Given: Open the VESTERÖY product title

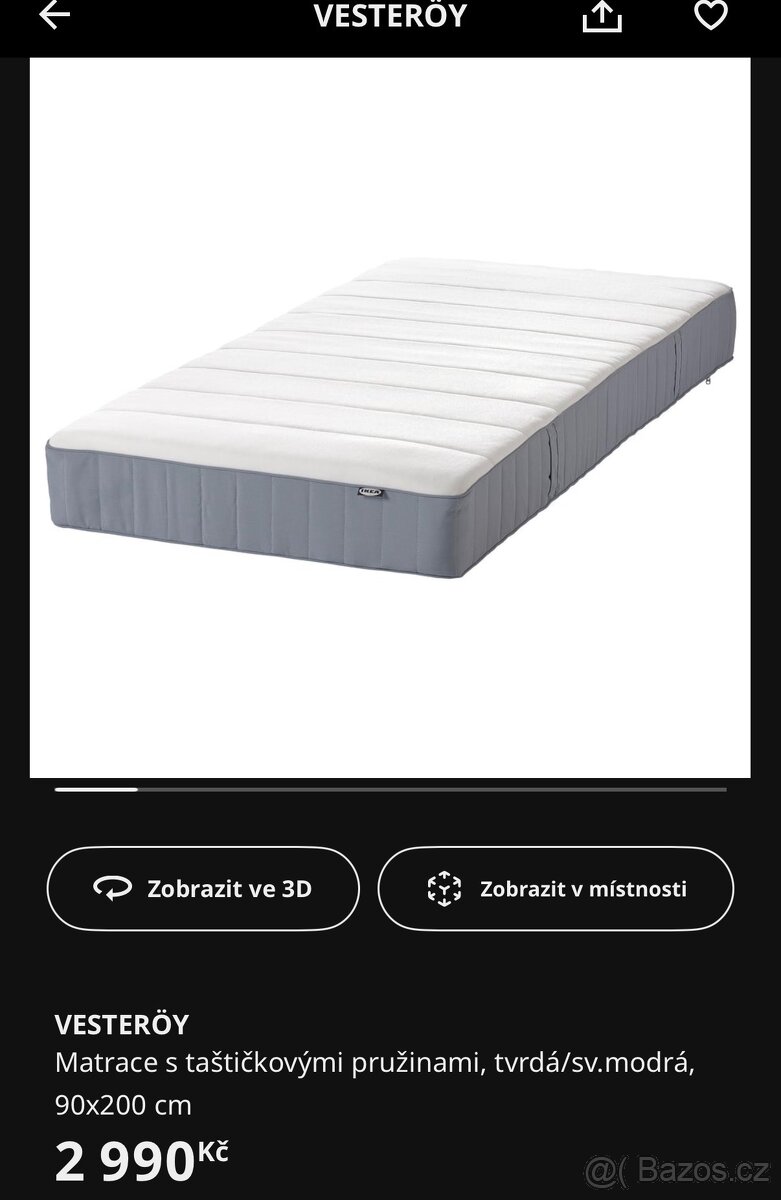Looking at the screenshot, I should (124, 1024).
